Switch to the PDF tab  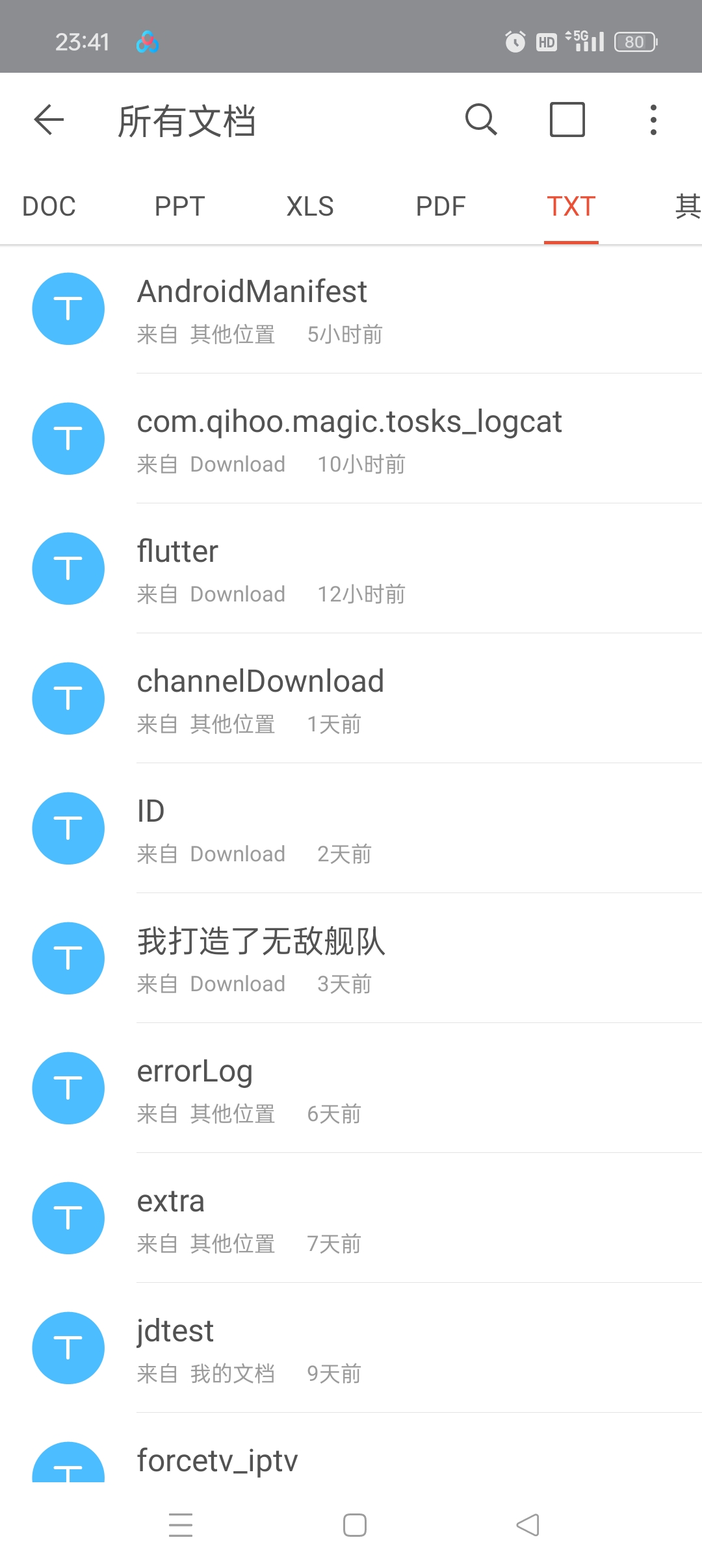pyautogui.click(x=441, y=206)
